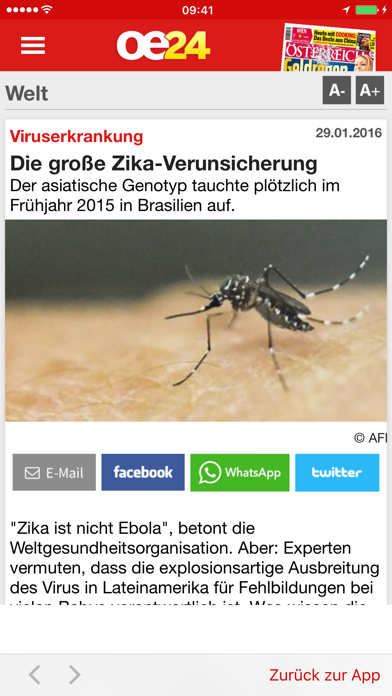Tap Zurück zur App
The height and width of the screenshot is (696, 392).
coord(325,675)
